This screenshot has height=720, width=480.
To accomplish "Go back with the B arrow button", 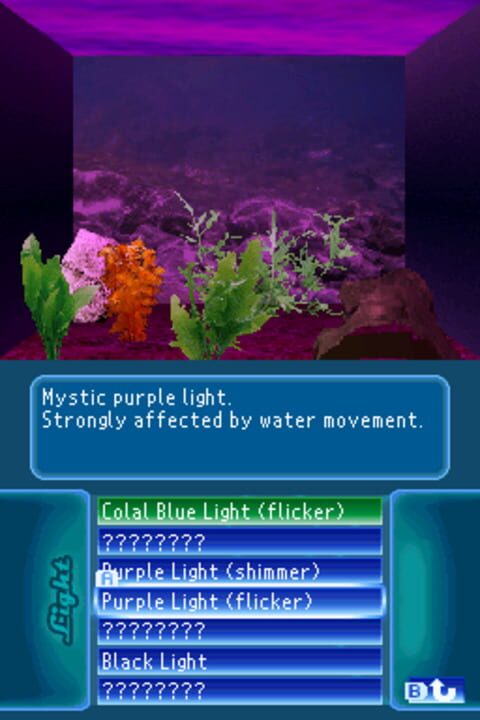I will point(435,690).
